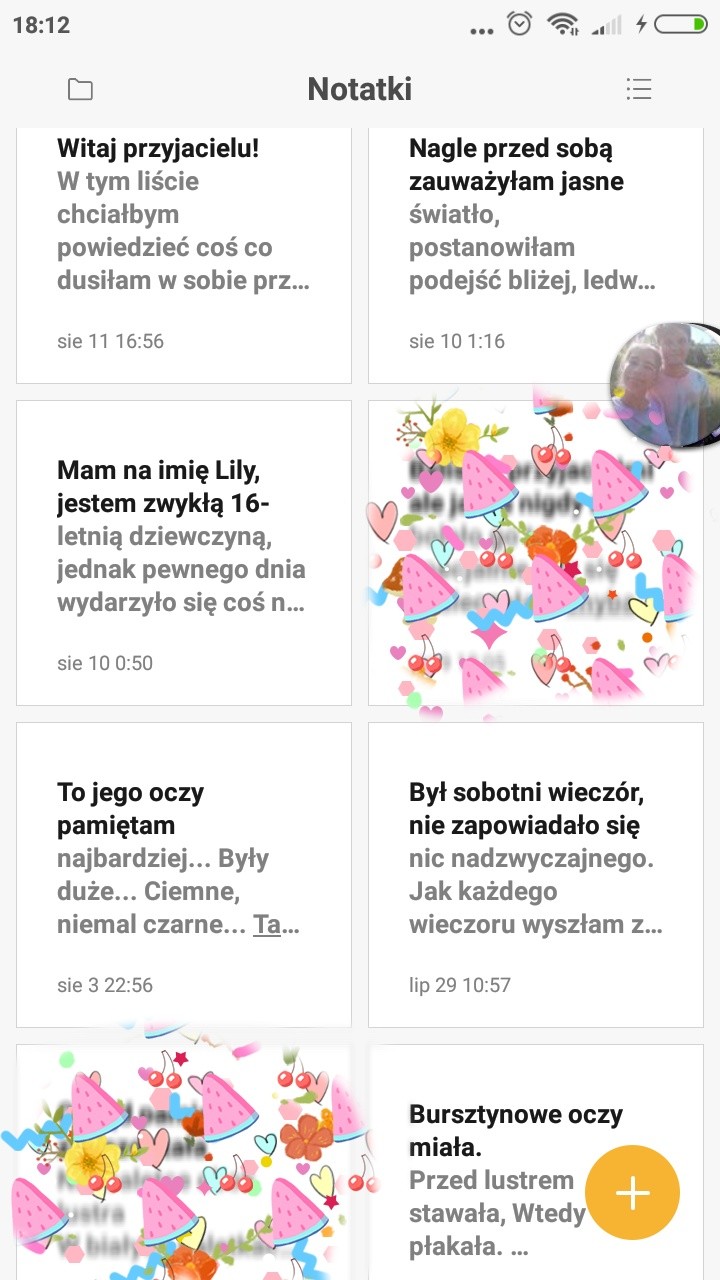
Task: Open the note "Mam na imię Lily"
Action: pyautogui.click(x=184, y=553)
